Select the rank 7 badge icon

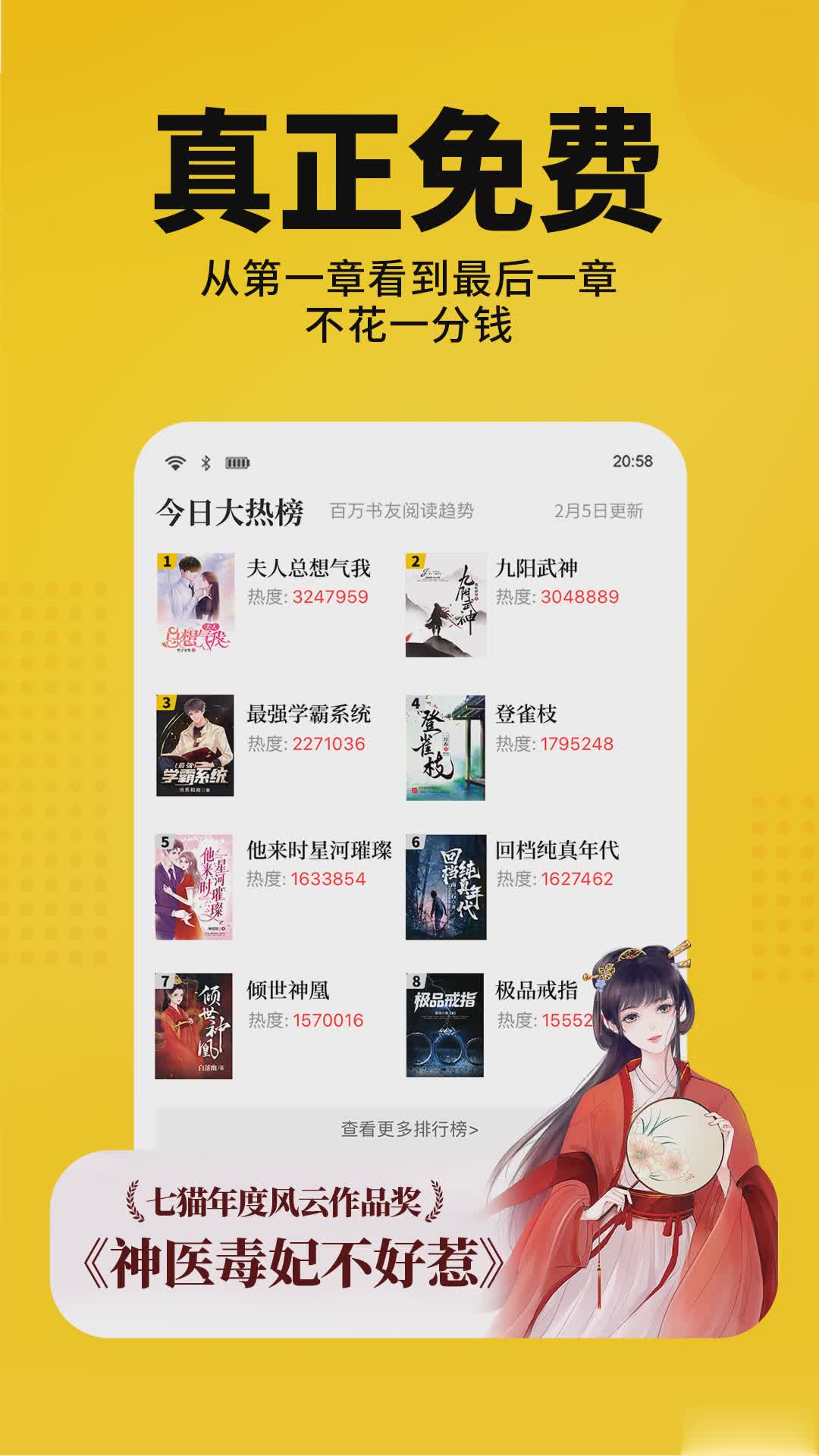[165, 980]
